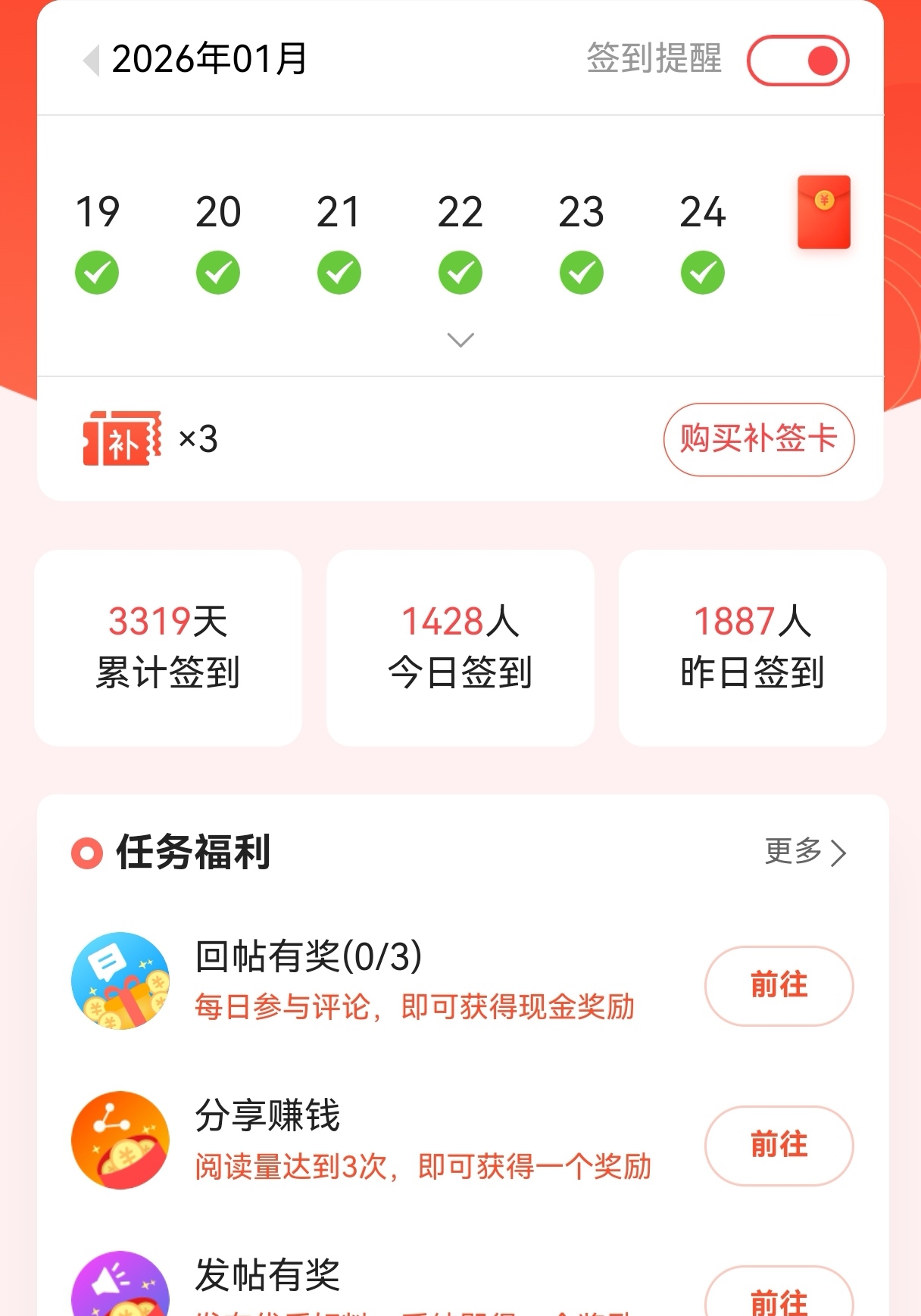Tap 前往 for 分享赚钱
Screen dimensions: 921x1316
[779, 1145]
